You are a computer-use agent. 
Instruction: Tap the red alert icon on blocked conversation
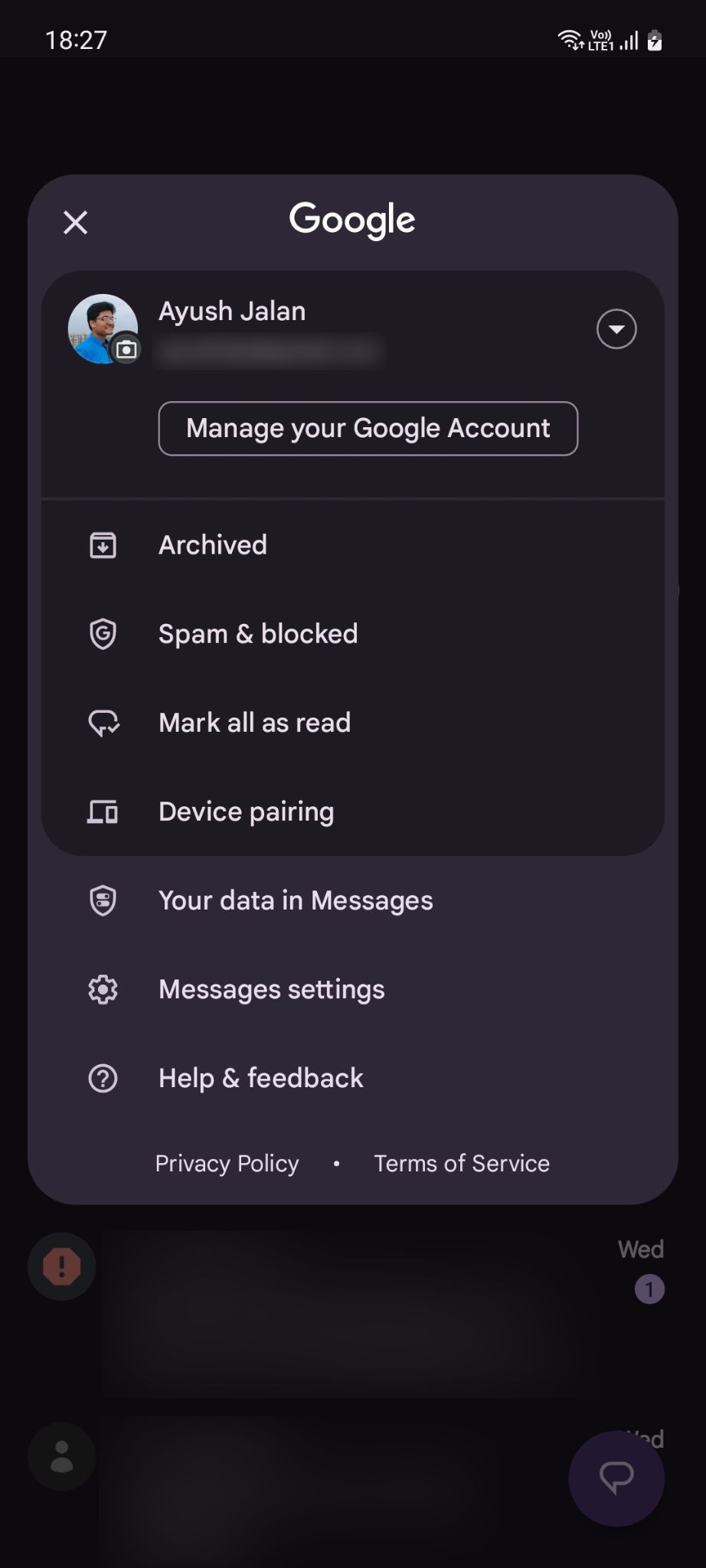[61, 1266]
